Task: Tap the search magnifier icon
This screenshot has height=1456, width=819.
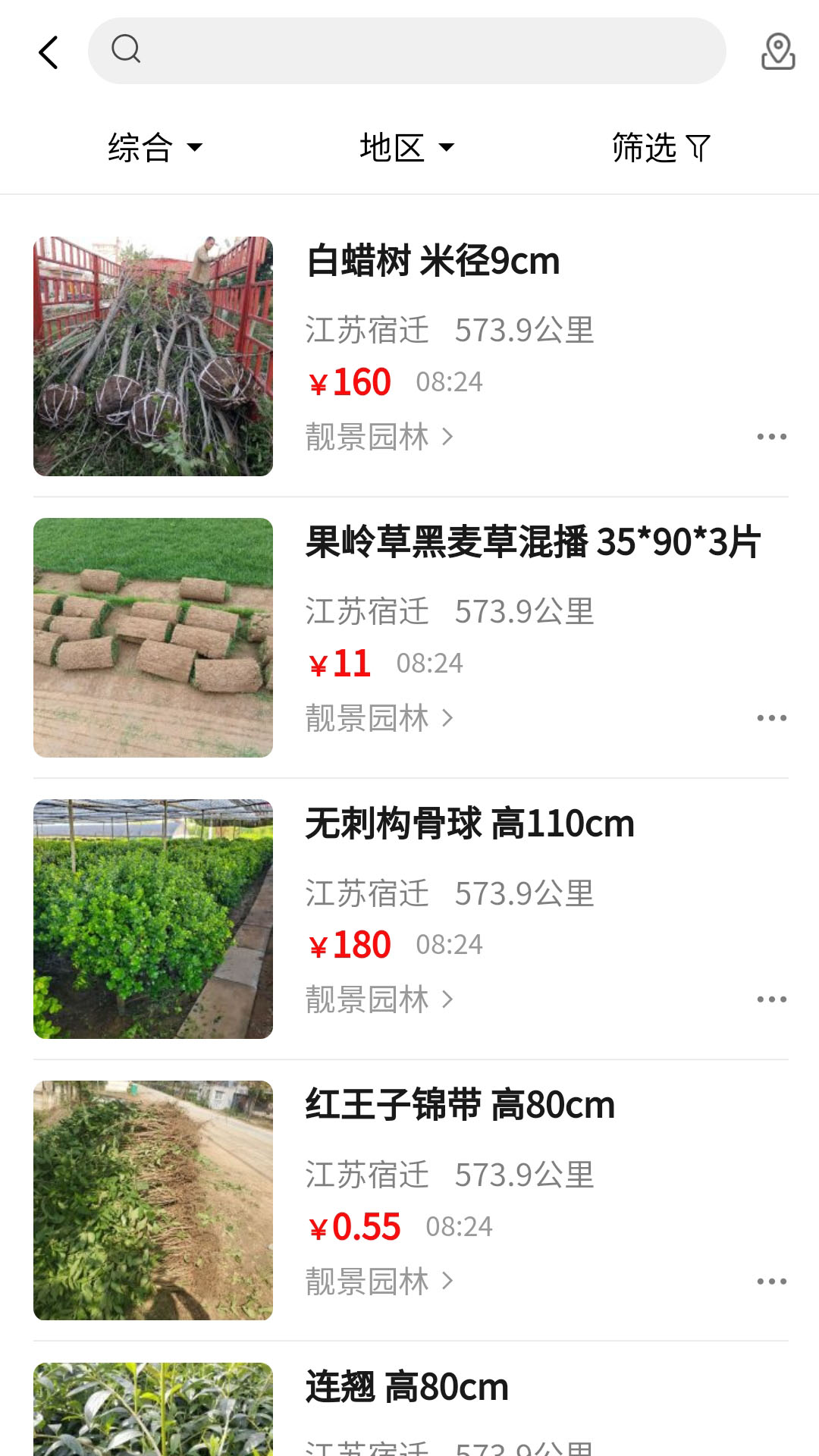Action: [x=126, y=49]
